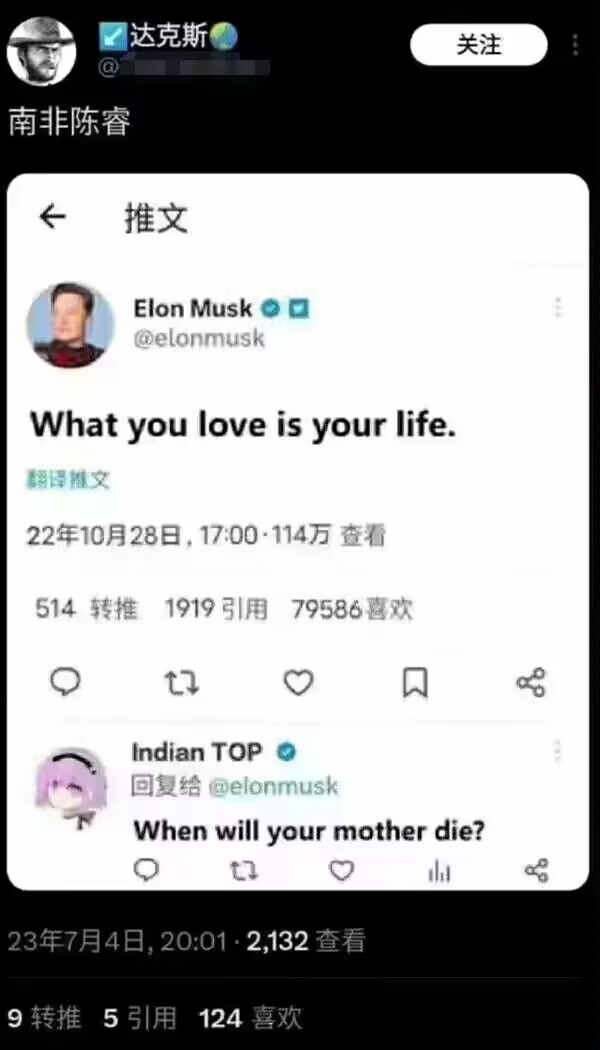Open the tweet's overflow menu
This screenshot has height=1050, width=600.
pos(575,45)
